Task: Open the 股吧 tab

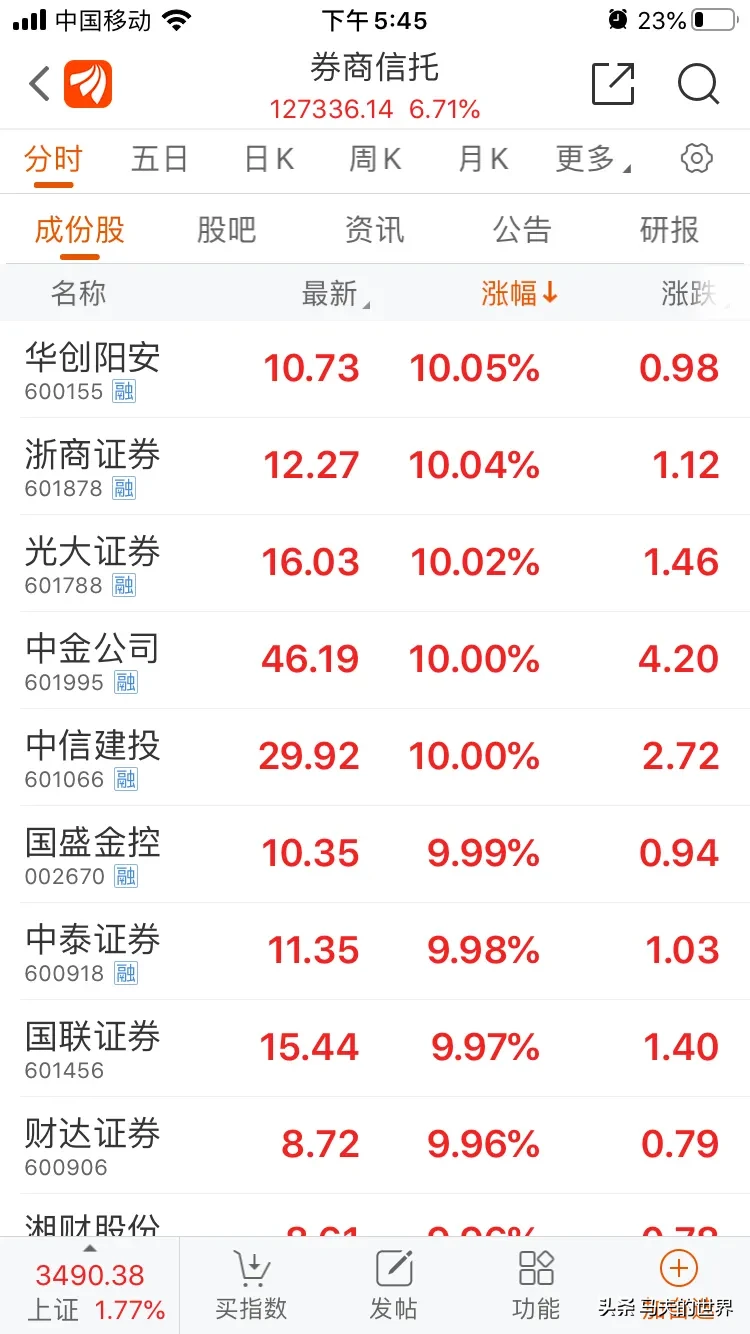Action: pyautogui.click(x=227, y=230)
